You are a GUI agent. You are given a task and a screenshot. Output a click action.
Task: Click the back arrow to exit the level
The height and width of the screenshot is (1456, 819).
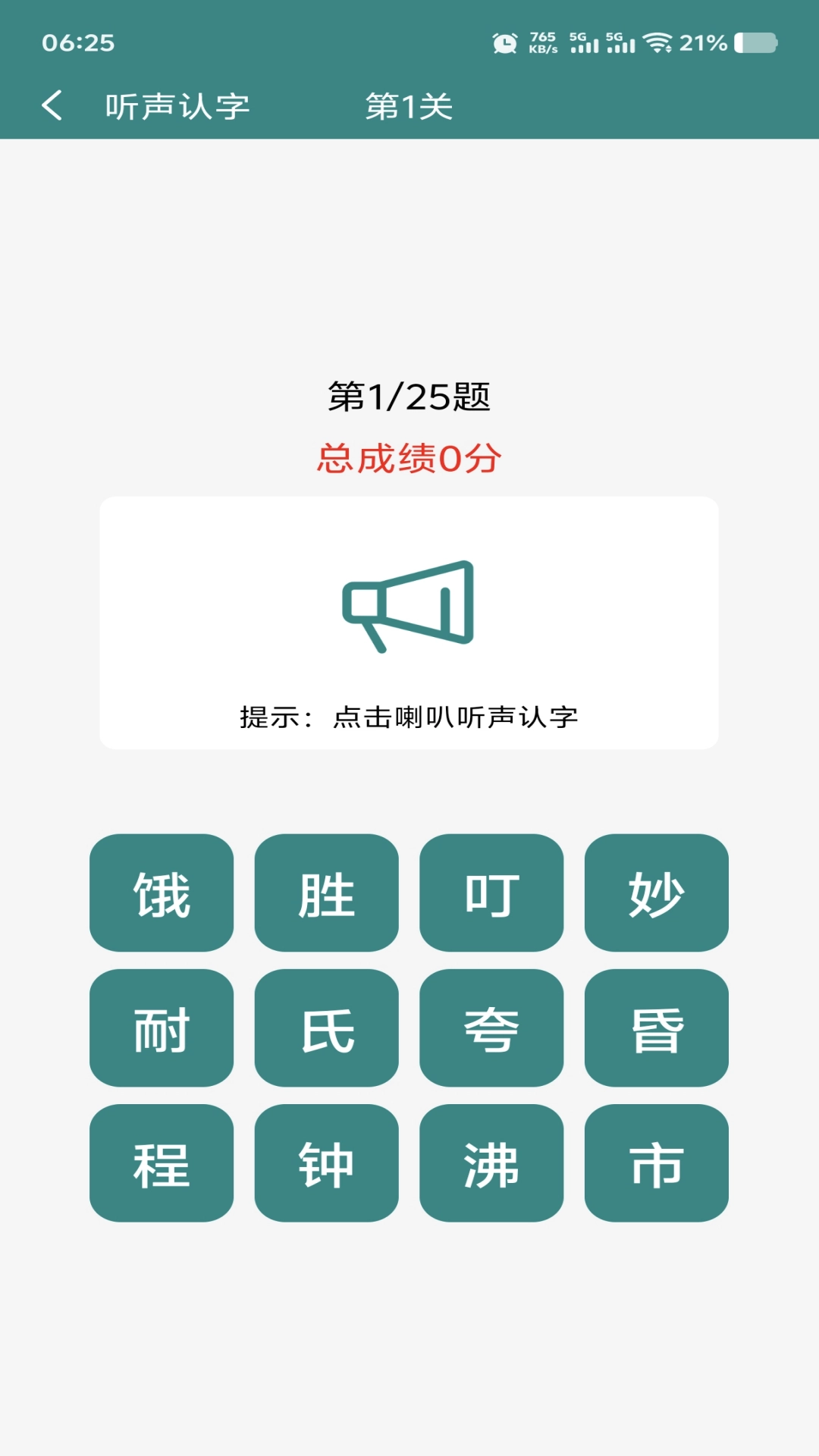[53, 106]
